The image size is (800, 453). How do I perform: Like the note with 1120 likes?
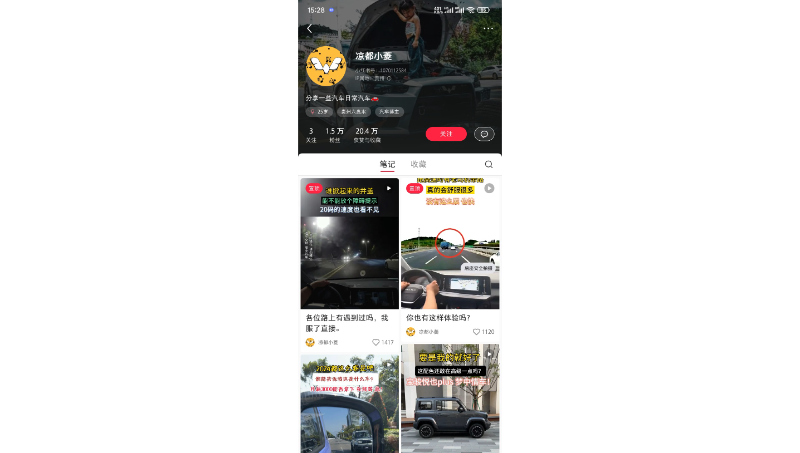[x=477, y=331]
